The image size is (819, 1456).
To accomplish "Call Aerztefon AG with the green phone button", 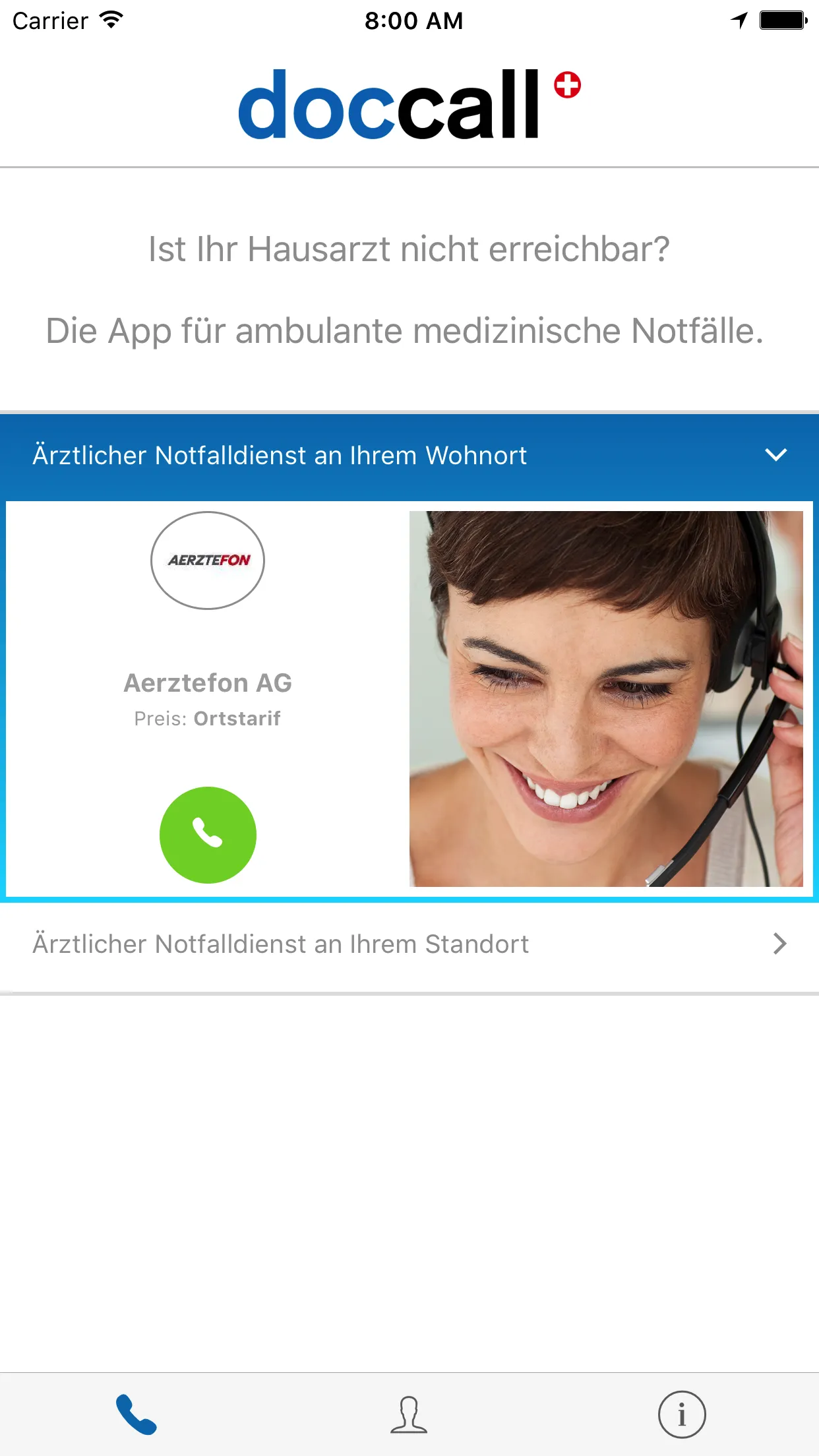I will point(208,834).
